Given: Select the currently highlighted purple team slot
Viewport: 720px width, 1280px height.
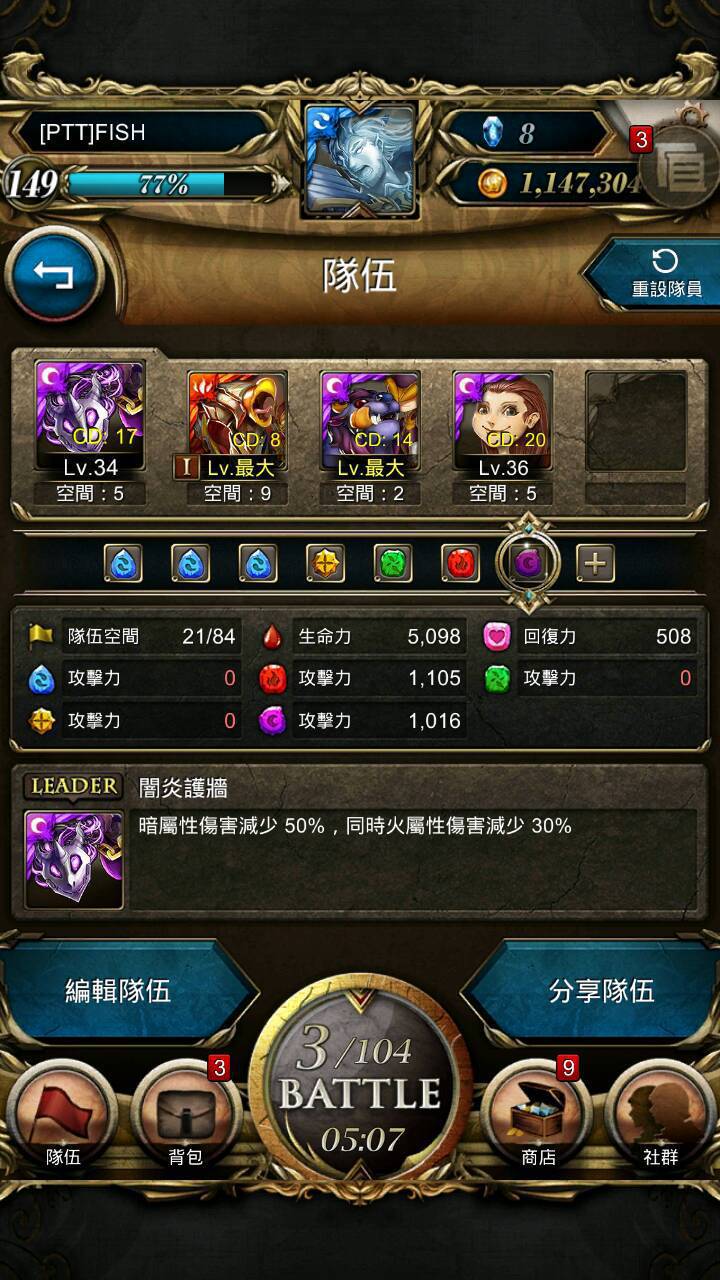Looking at the screenshot, I should [x=527, y=564].
